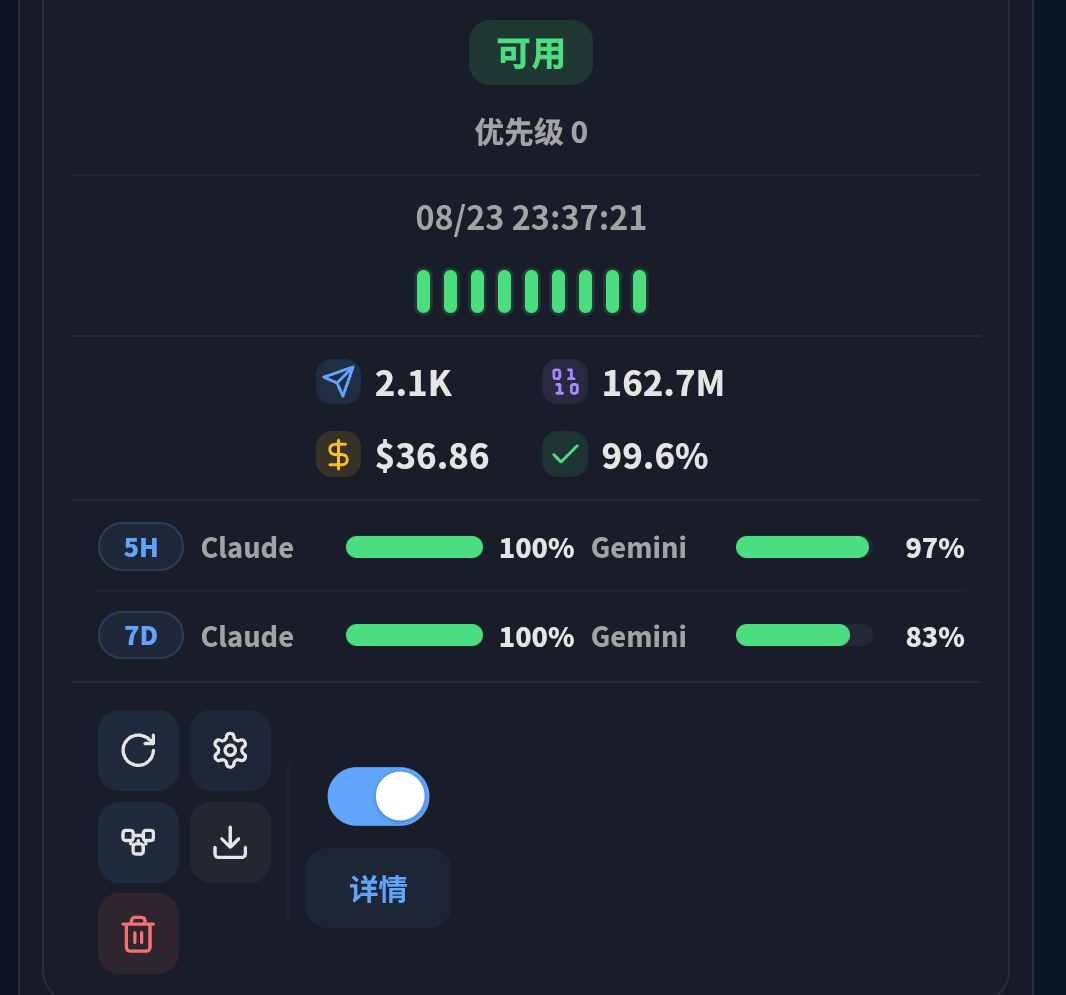
Task: Tap the refresh icon button
Action: (138, 750)
